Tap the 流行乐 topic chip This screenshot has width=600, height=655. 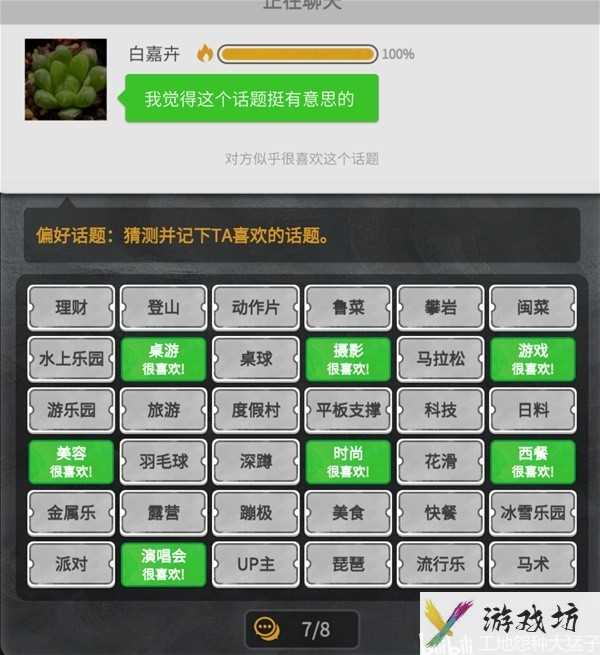(440, 564)
